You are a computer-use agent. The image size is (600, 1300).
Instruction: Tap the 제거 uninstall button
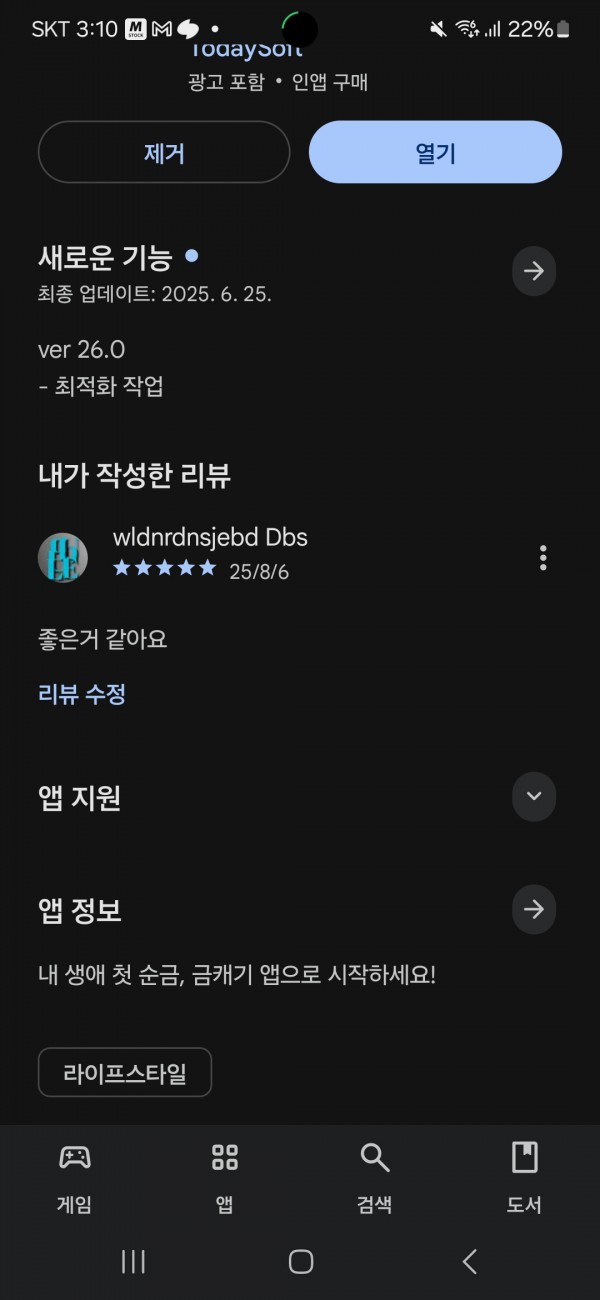coord(164,152)
